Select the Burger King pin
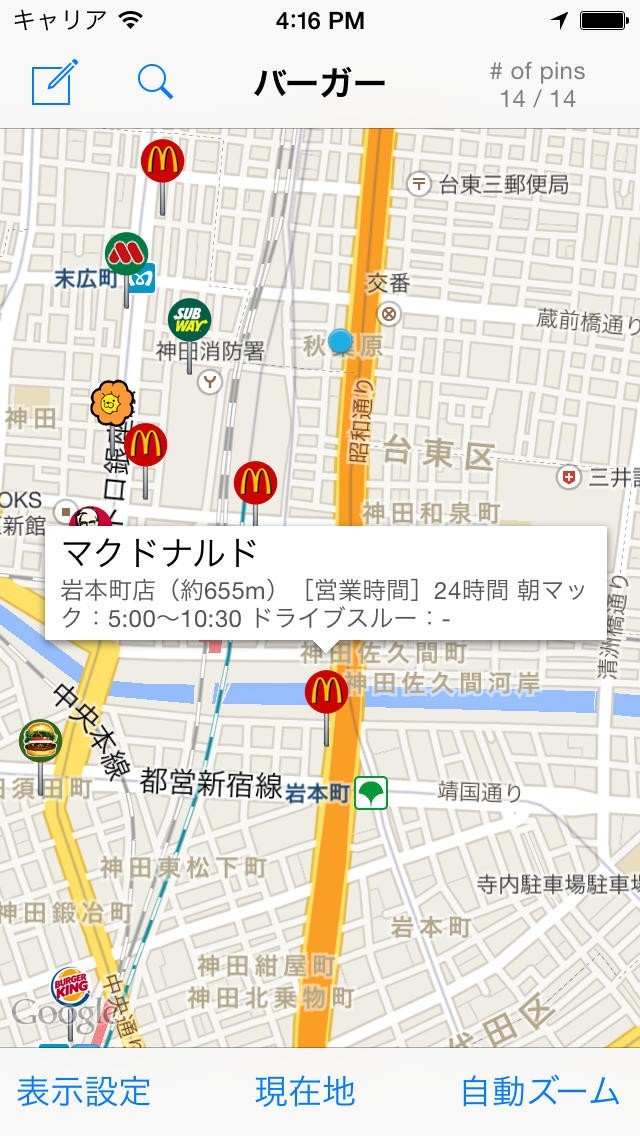This screenshot has height=1136, width=640. click(x=70, y=987)
